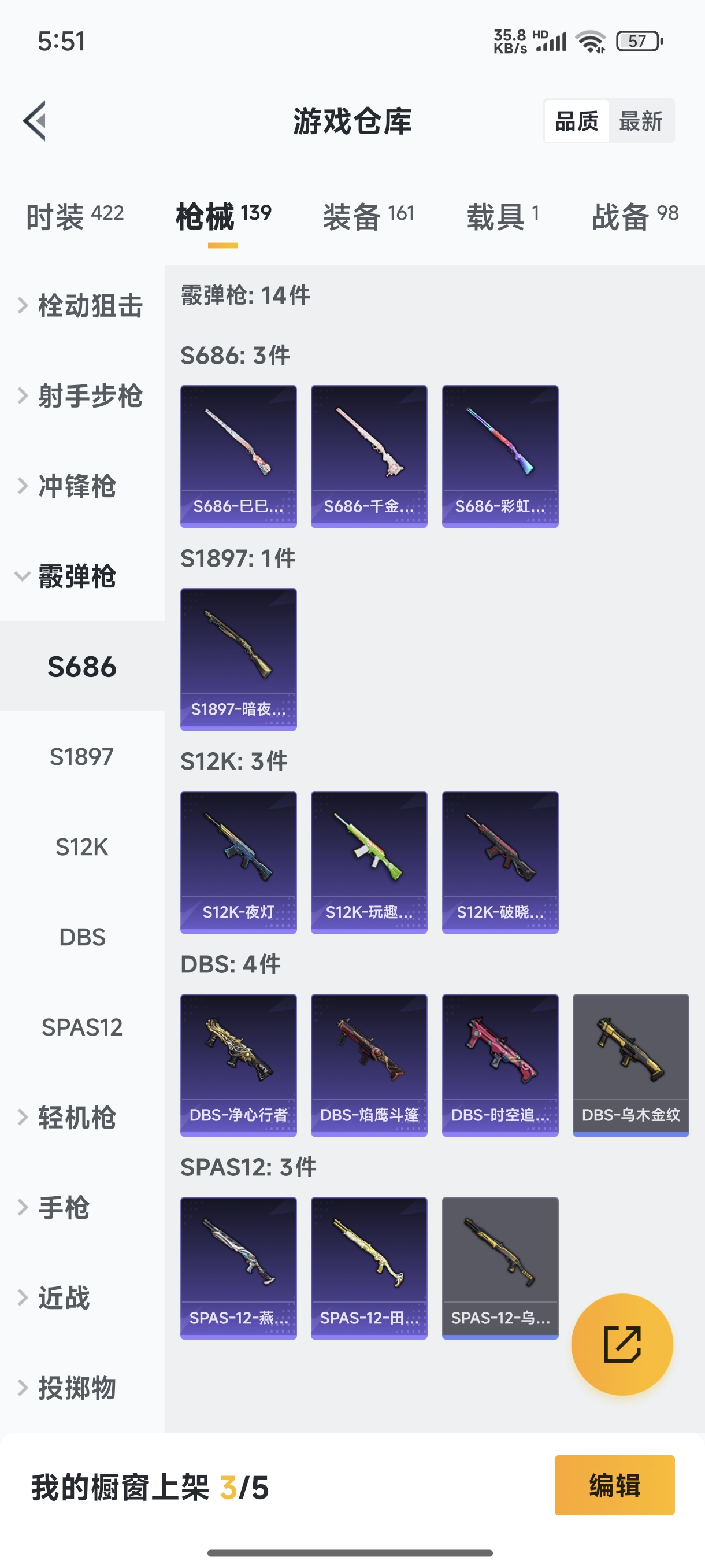Screen dimensions: 705x1568
Task: Expand the 栓动狙击 category
Action: click(82, 305)
